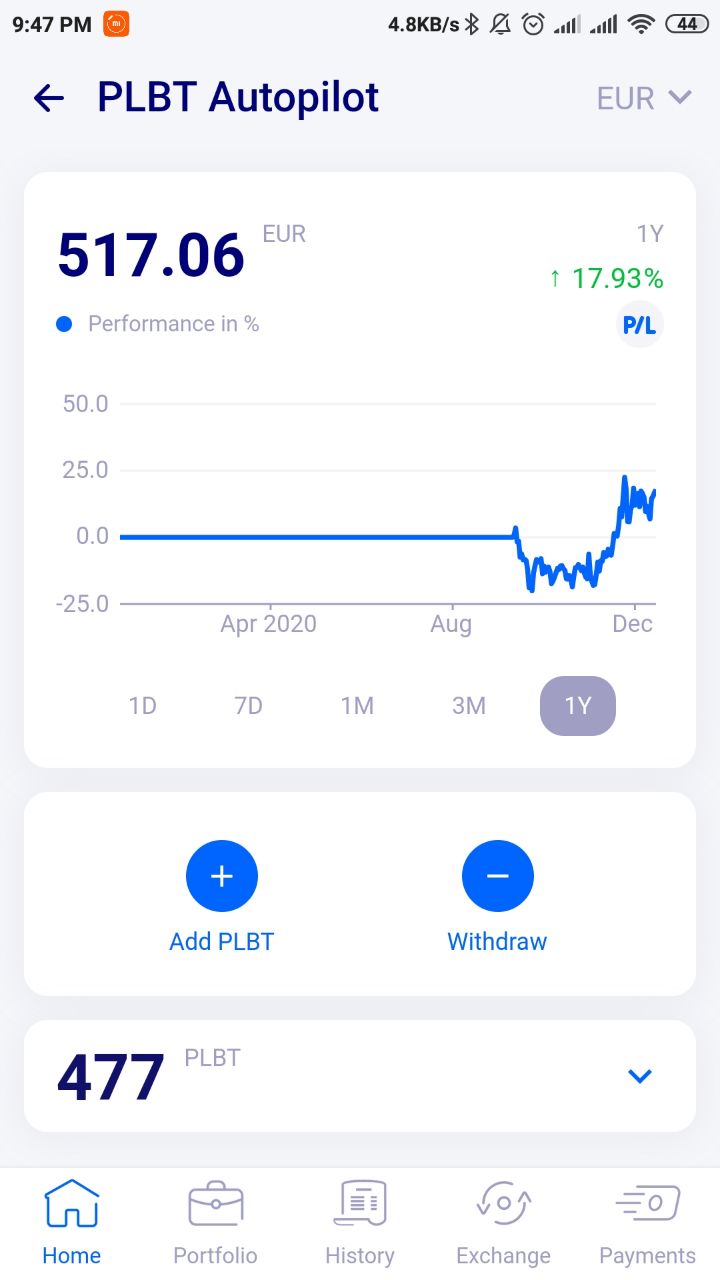This screenshot has width=720, height=1280.
Task: Choose the 3M time range
Action: tap(468, 706)
